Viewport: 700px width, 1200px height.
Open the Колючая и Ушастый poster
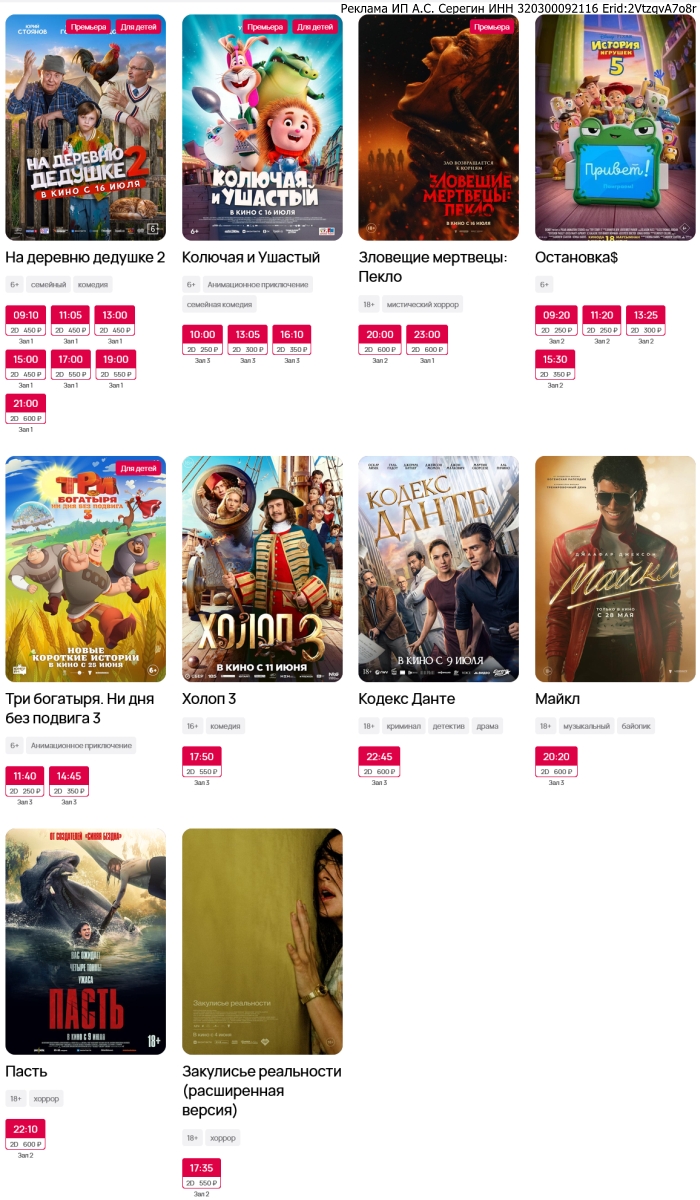click(262, 127)
